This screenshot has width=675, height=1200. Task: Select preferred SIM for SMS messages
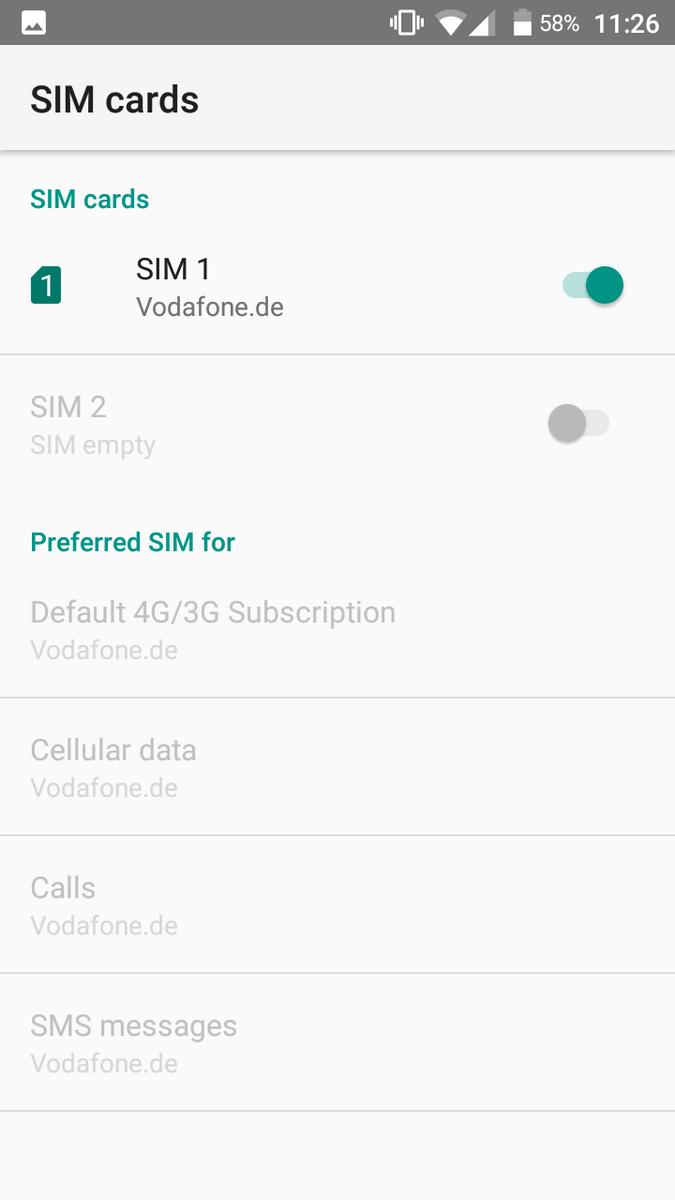tap(133, 1043)
